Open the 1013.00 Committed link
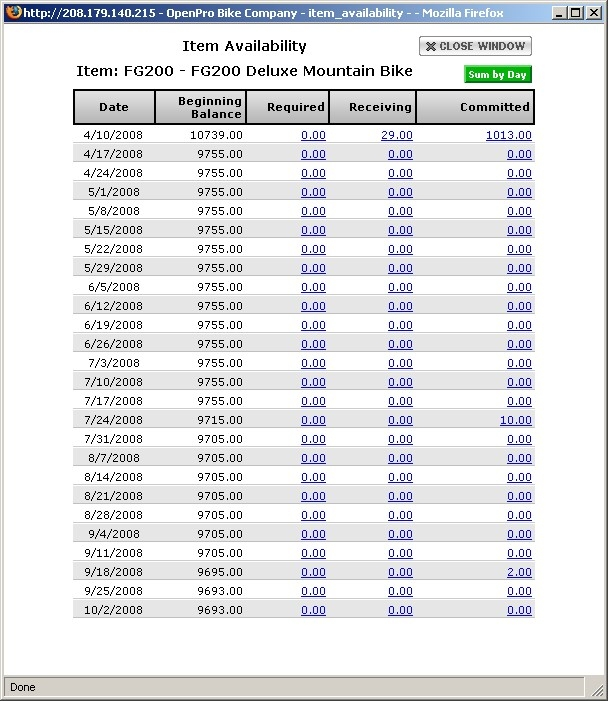Image resolution: width=608 pixels, height=701 pixels. [508, 135]
